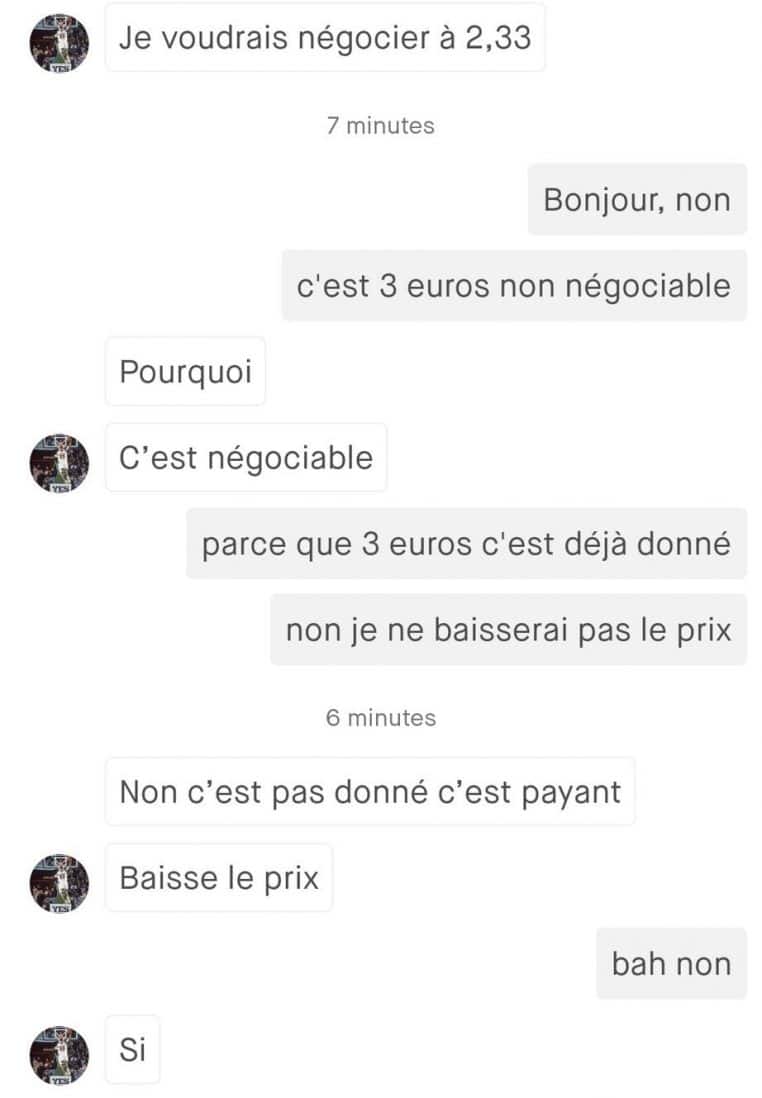This screenshot has height=1098, width=762.
Task: Select the avatar next to the "Si" message
Action: (60, 1055)
